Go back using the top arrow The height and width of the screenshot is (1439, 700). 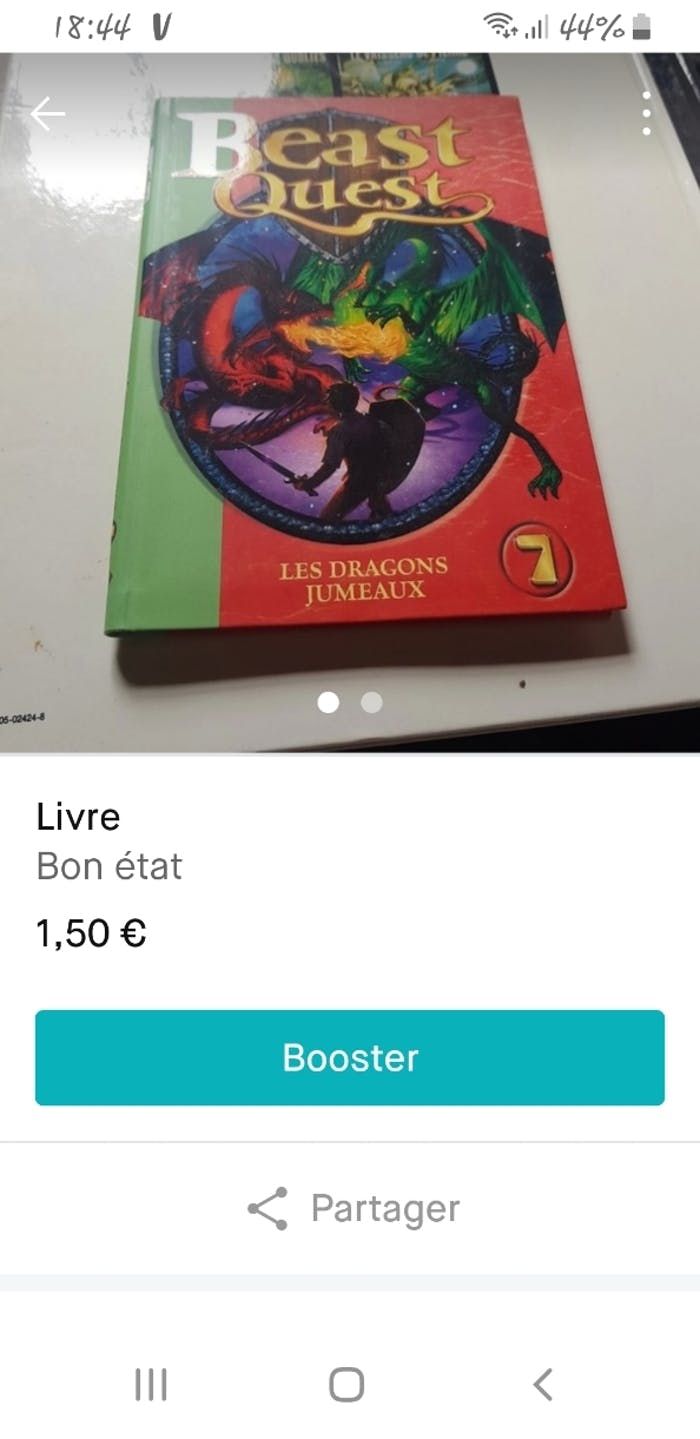coord(47,114)
